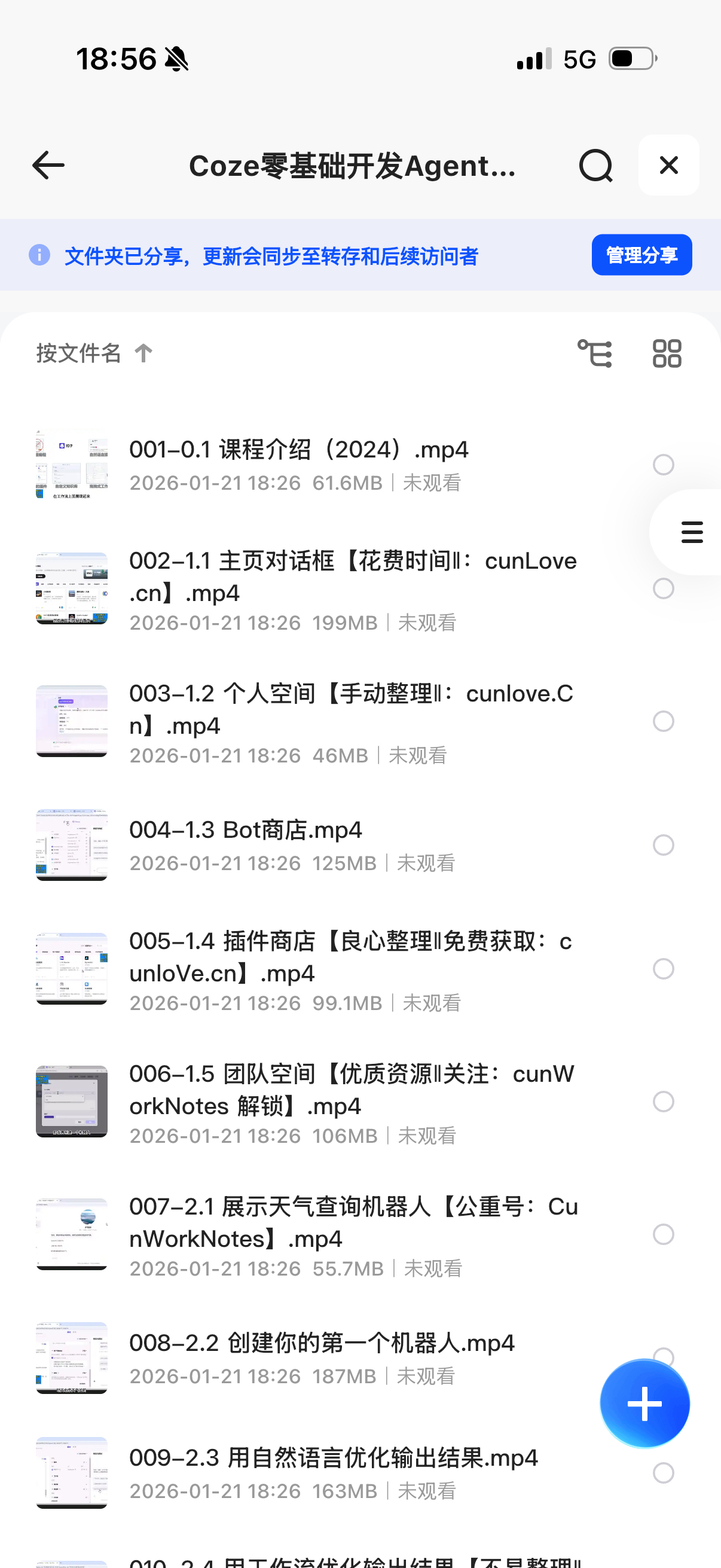
Task: Select the 004-1.3 Bot商店 file circle
Action: pyautogui.click(x=663, y=845)
